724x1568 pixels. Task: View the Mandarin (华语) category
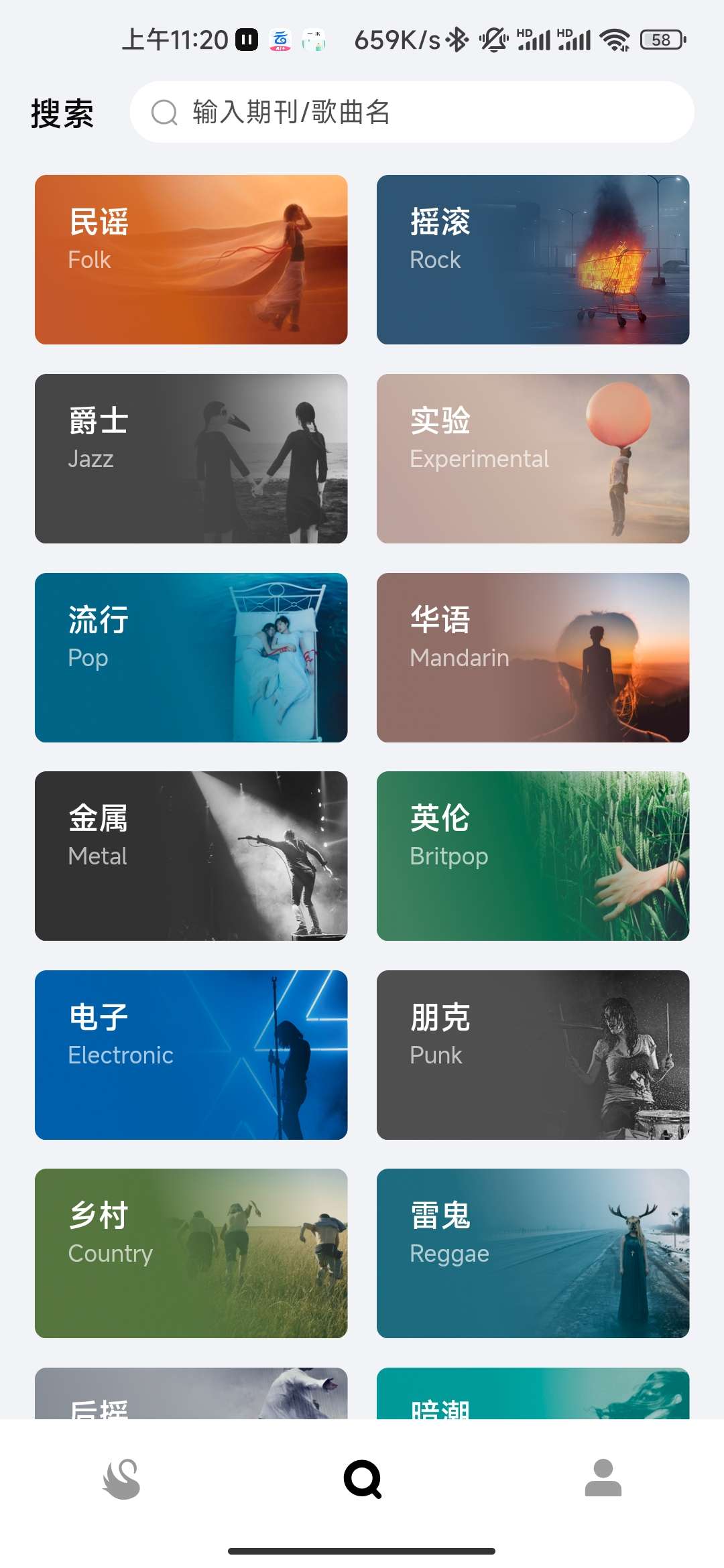pos(533,657)
